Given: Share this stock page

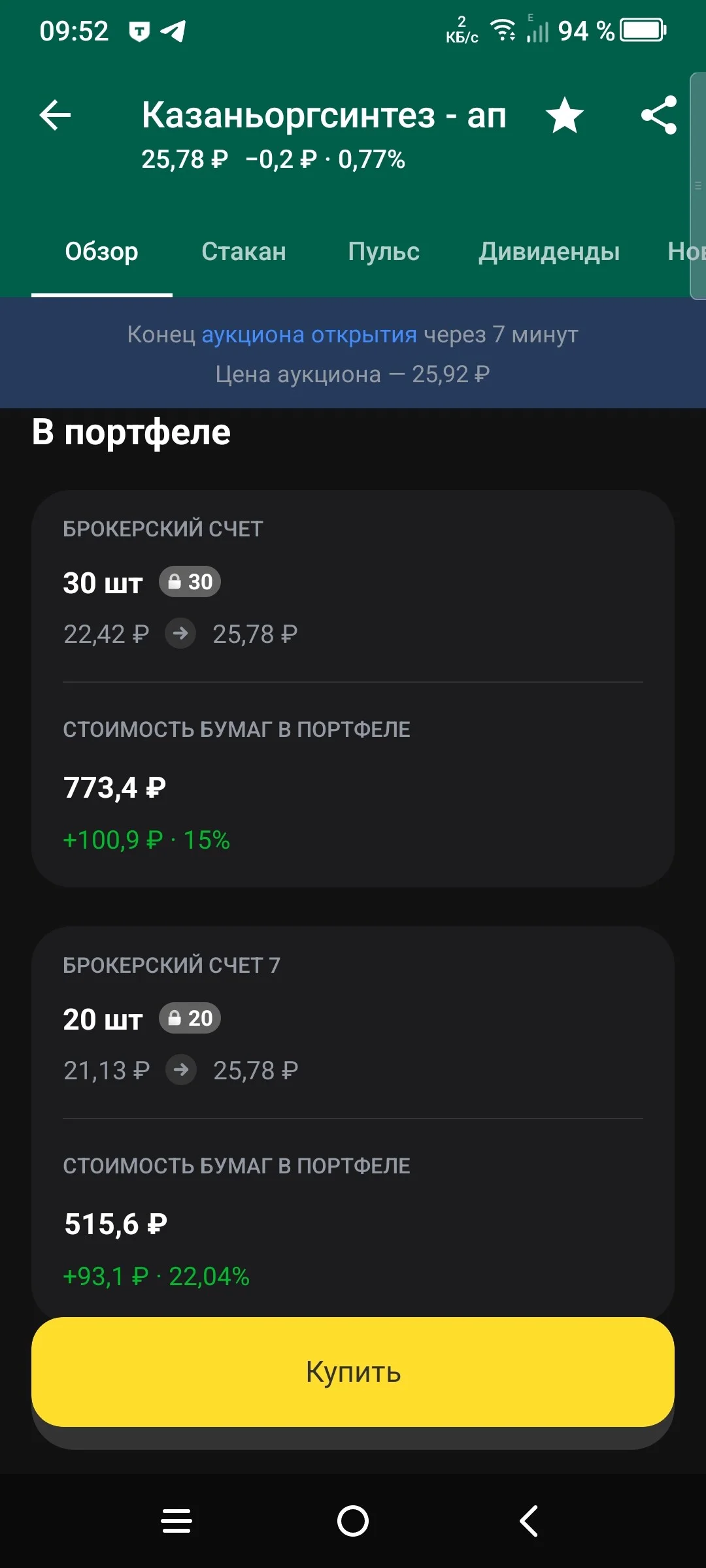Looking at the screenshot, I should point(659,116).
